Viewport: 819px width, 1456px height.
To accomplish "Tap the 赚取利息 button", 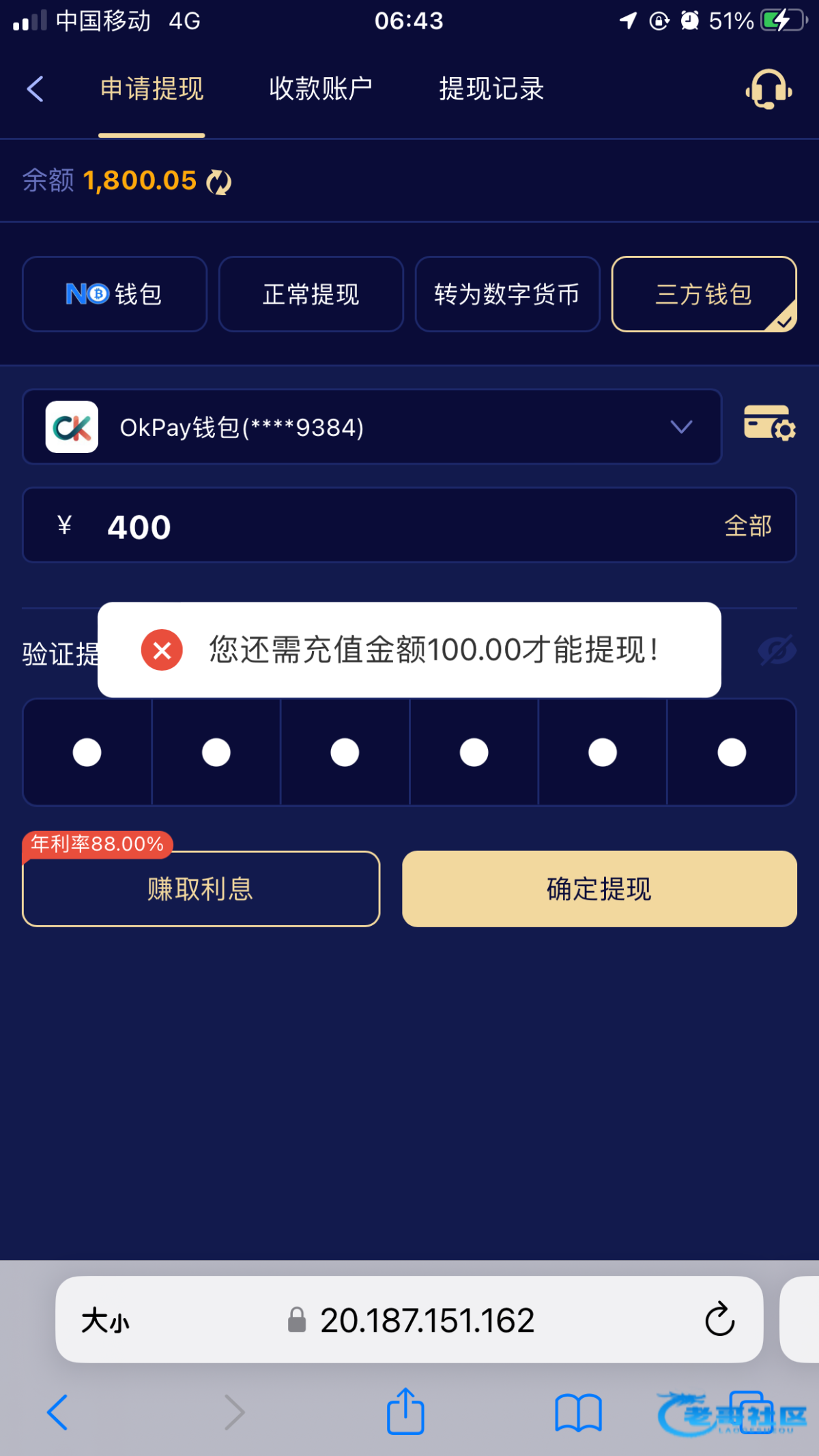I will pyautogui.click(x=201, y=889).
